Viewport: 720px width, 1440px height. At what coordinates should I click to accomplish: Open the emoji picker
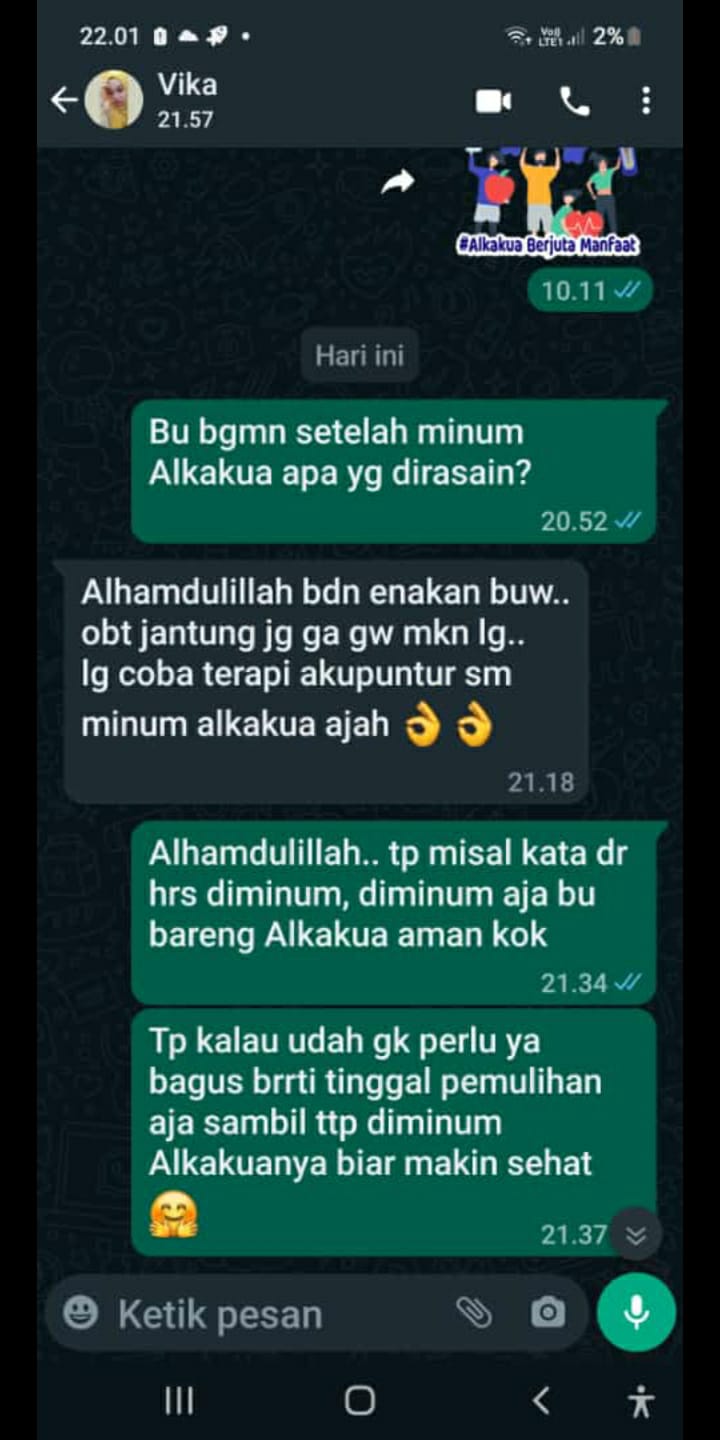coord(81,1313)
